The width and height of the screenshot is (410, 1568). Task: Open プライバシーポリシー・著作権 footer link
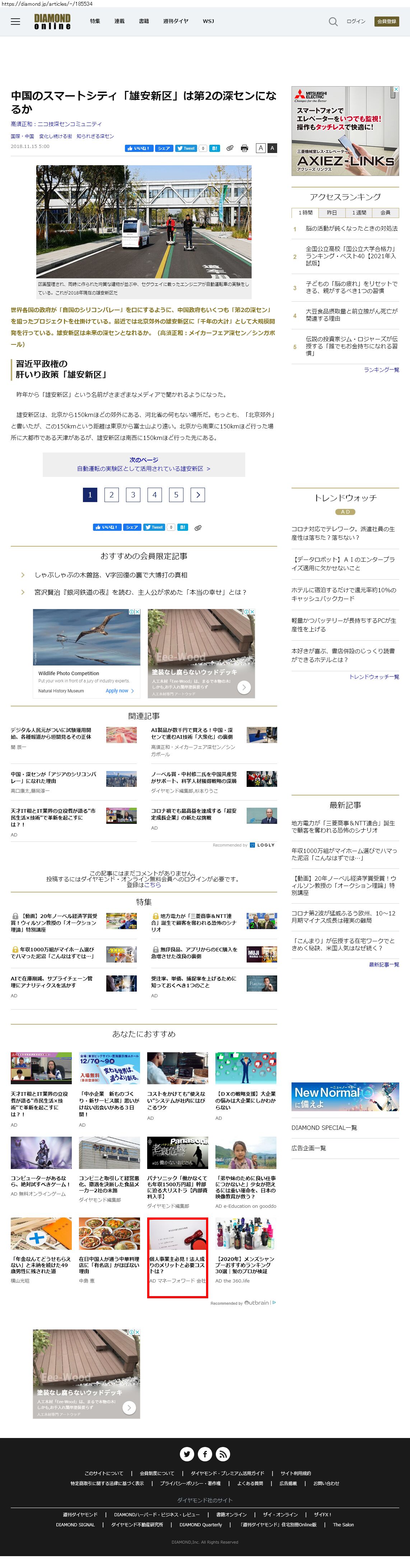point(190,1483)
